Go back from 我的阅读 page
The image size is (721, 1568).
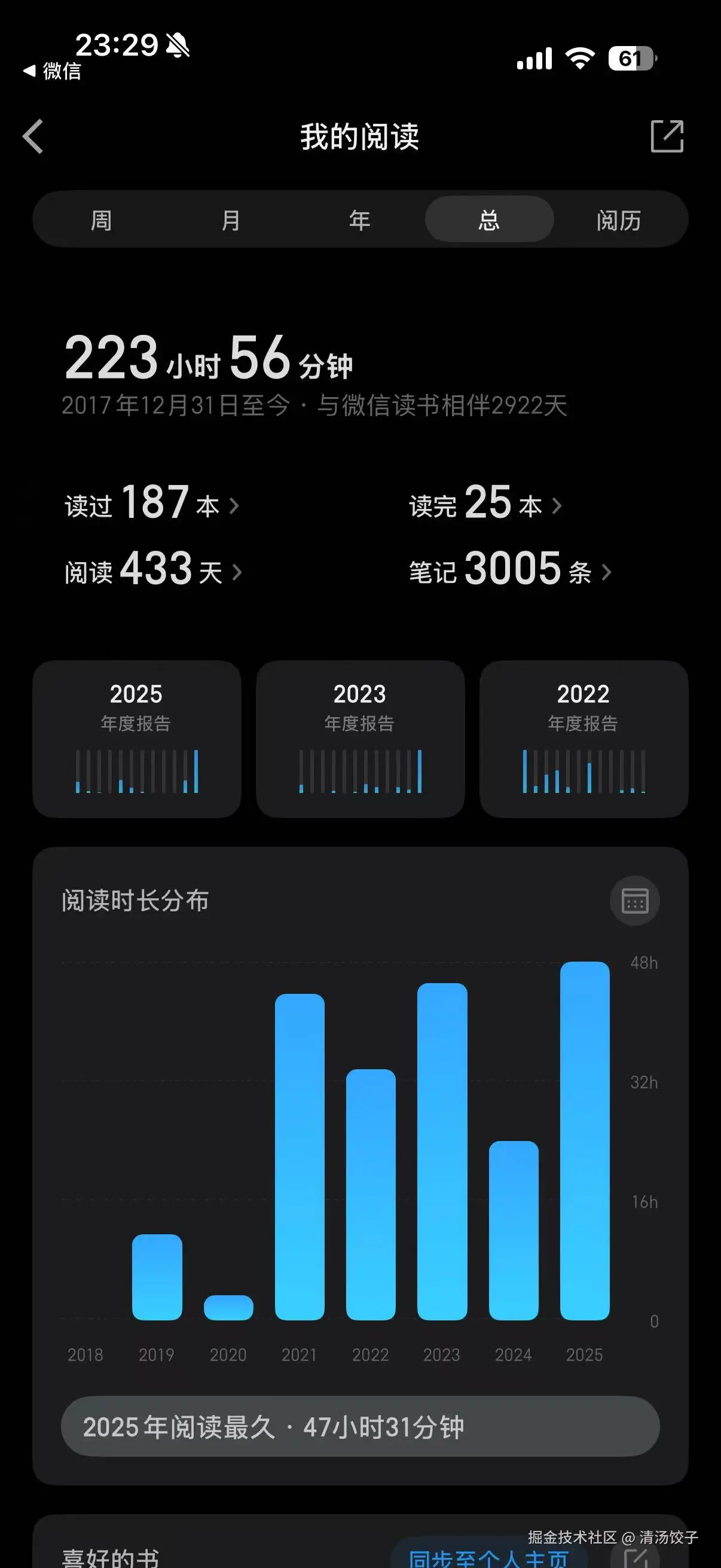[33, 136]
